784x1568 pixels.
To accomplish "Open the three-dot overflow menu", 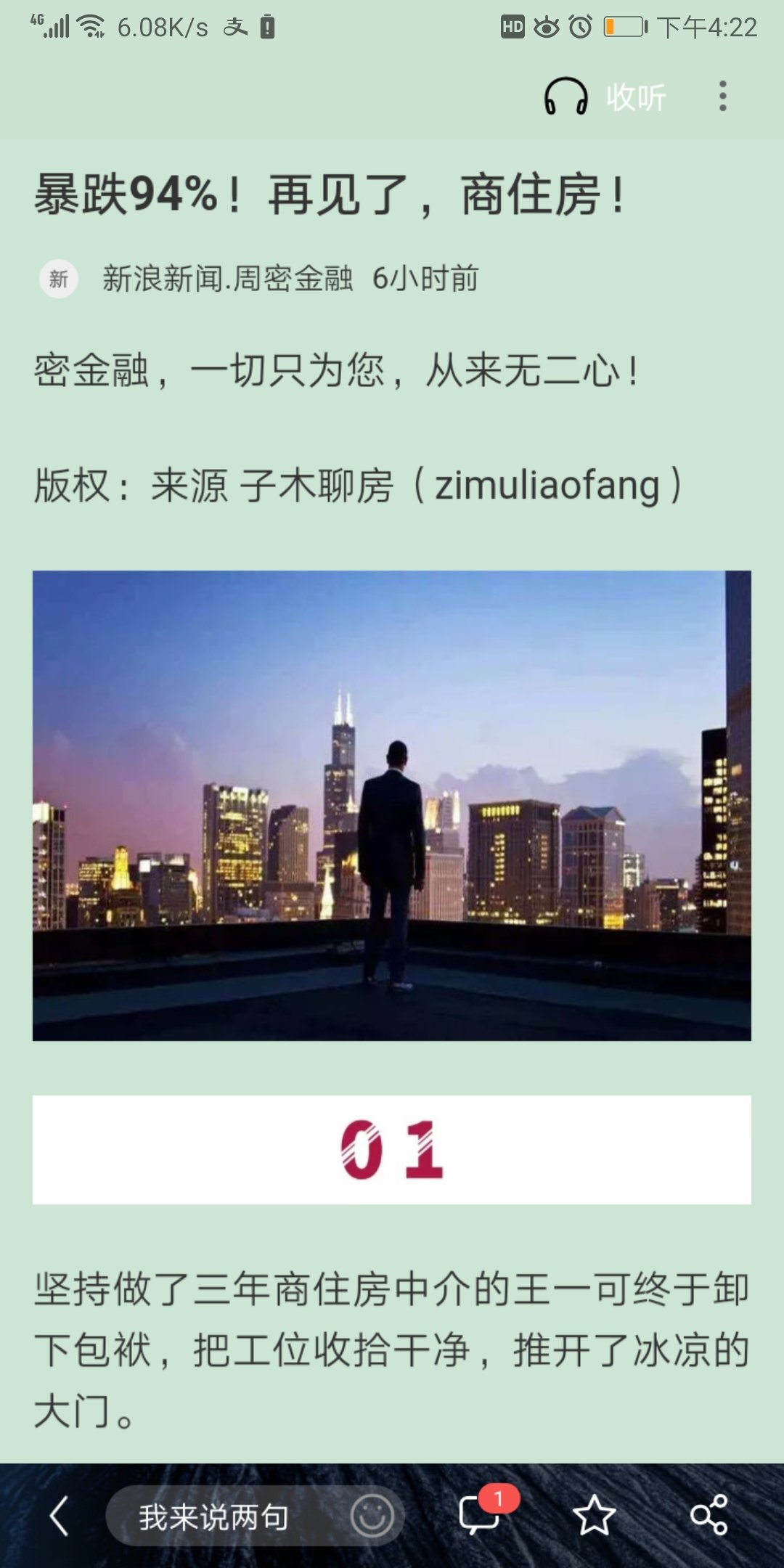I will (722, 97).
